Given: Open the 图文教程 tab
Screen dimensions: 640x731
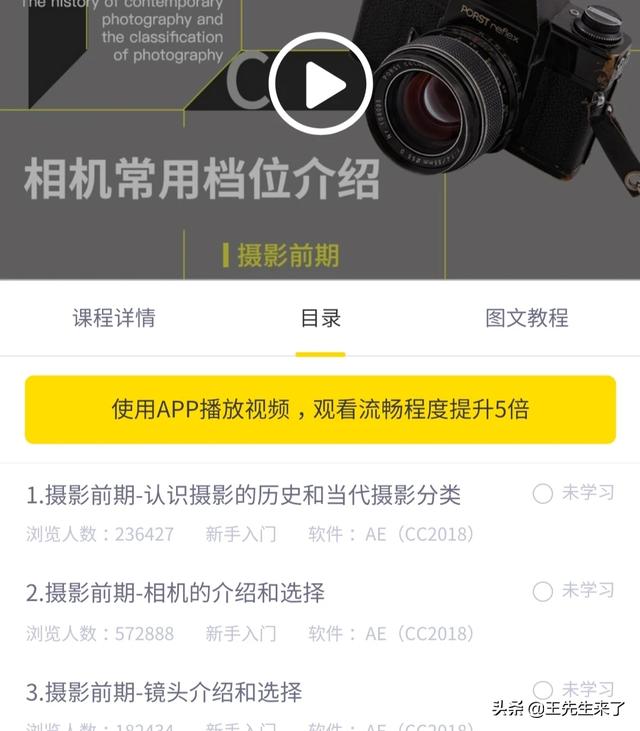Looking at the screenshot, I should point(526,318).
